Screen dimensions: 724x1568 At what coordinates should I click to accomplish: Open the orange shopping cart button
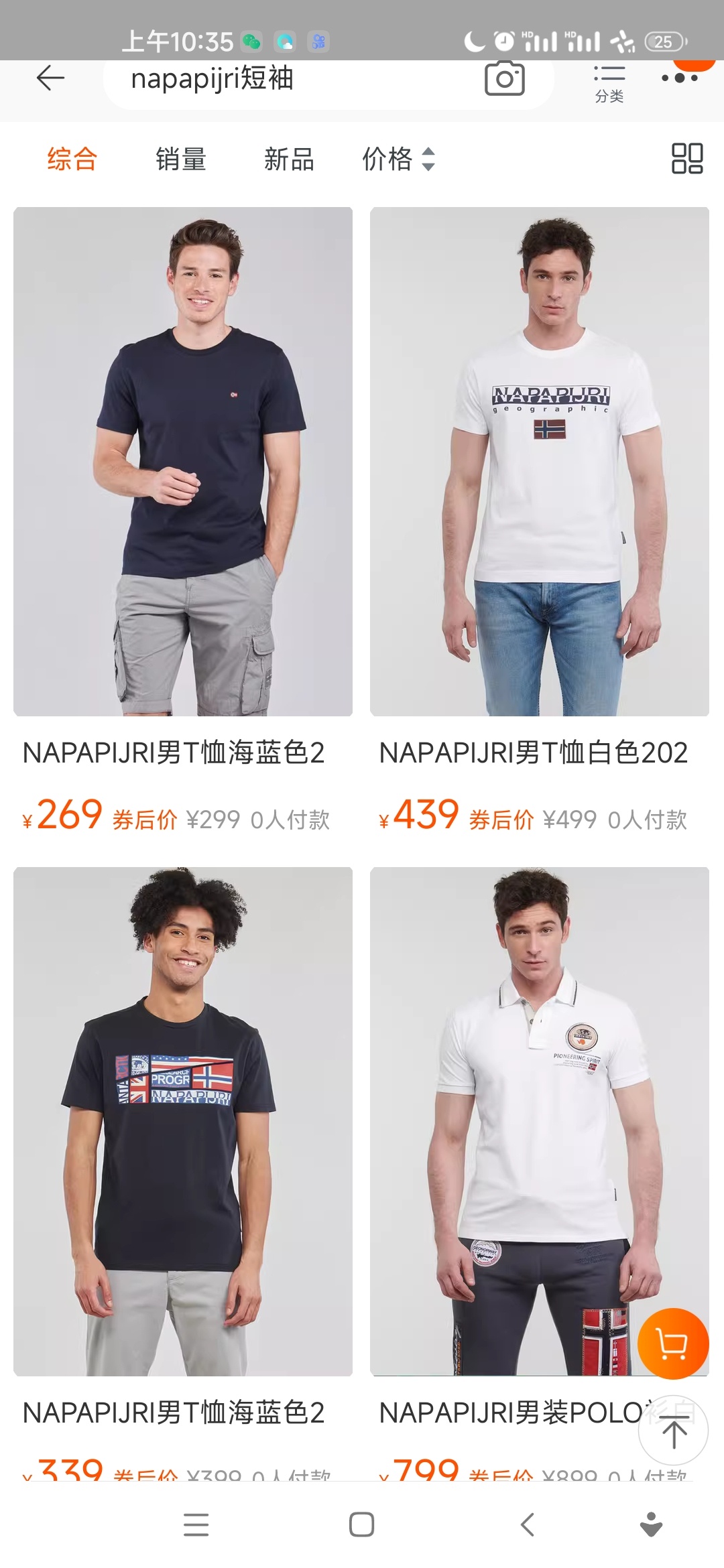tap(672, 1344)
